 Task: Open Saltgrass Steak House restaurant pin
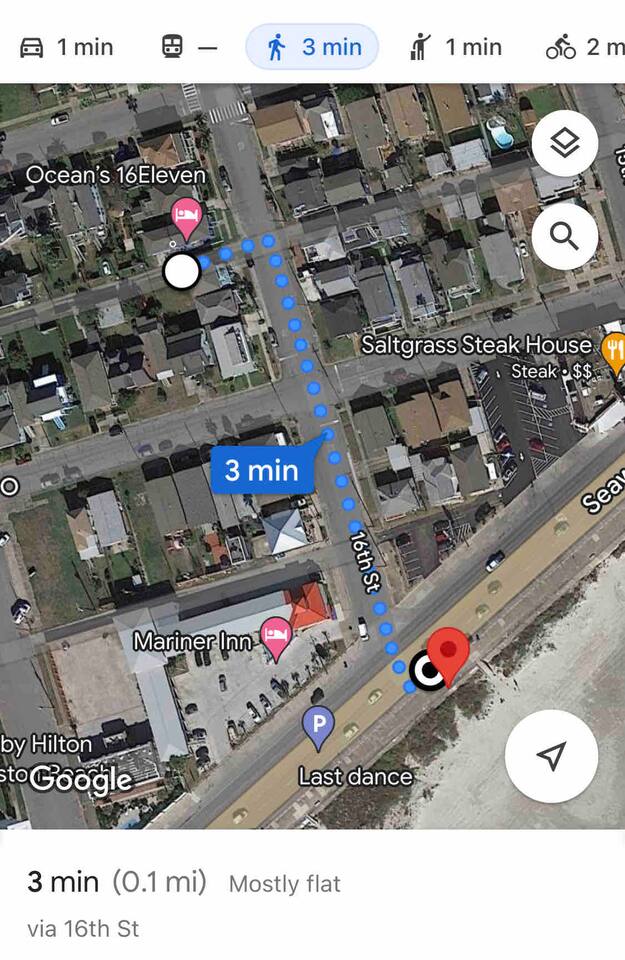(613, 350)
